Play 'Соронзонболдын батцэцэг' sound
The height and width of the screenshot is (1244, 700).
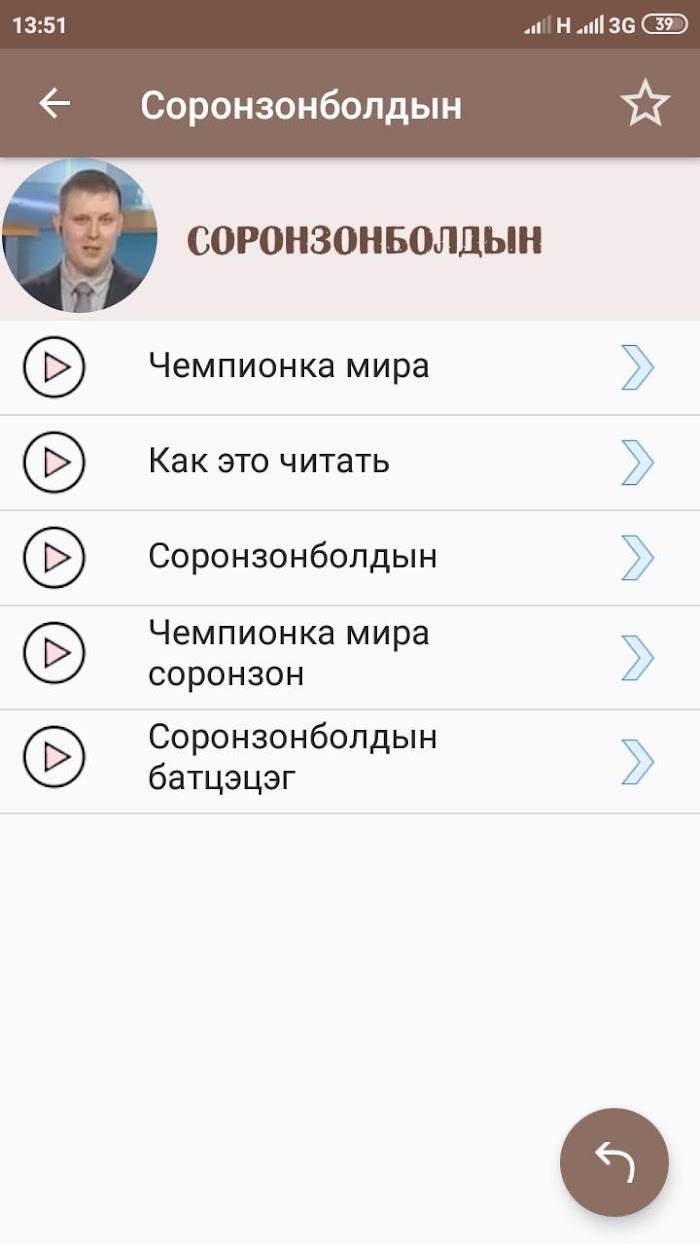click(x=54, y=757)
